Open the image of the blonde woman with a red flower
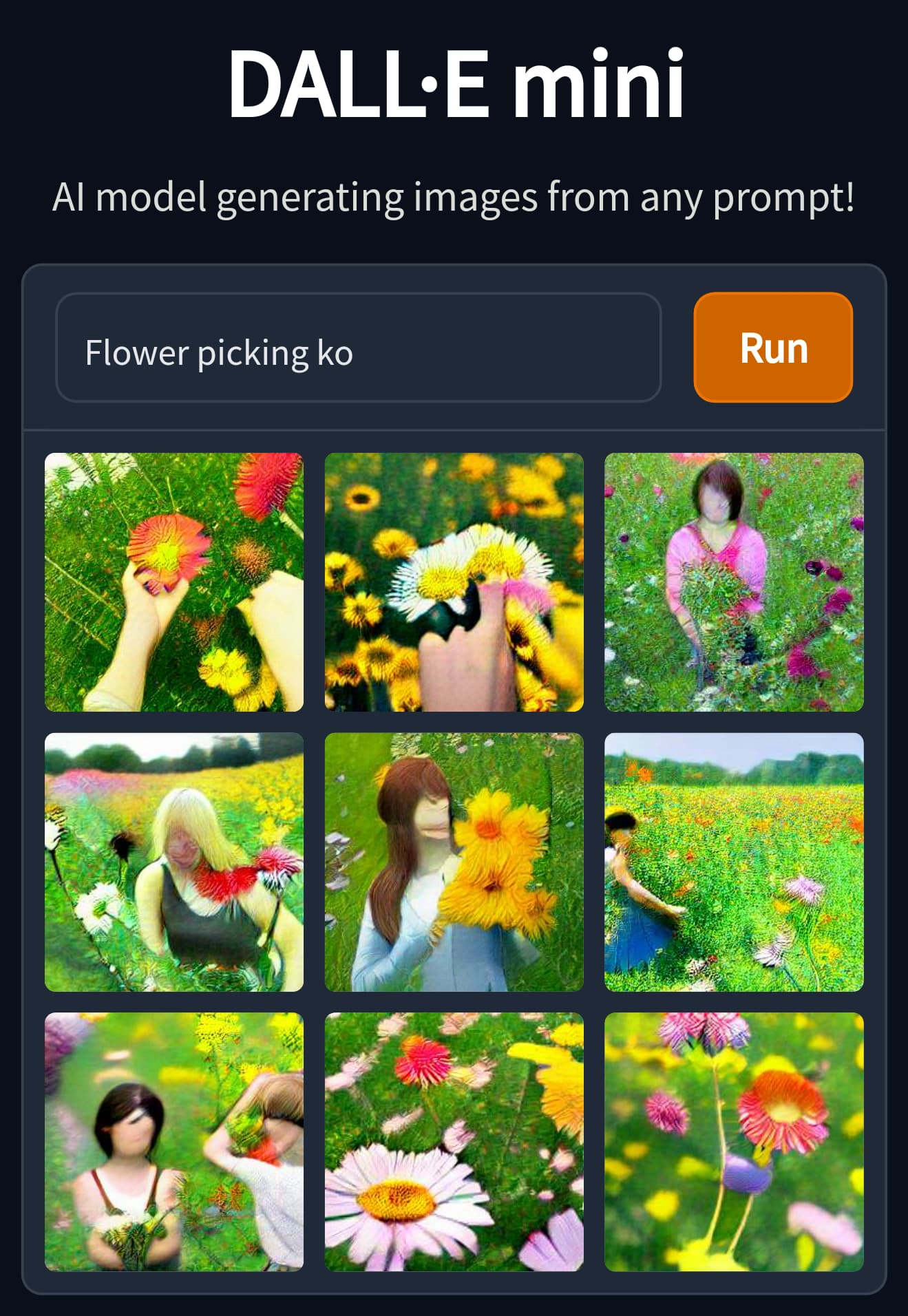The width and height of the screenshot is (908, 1316). [x=174, y=862]
